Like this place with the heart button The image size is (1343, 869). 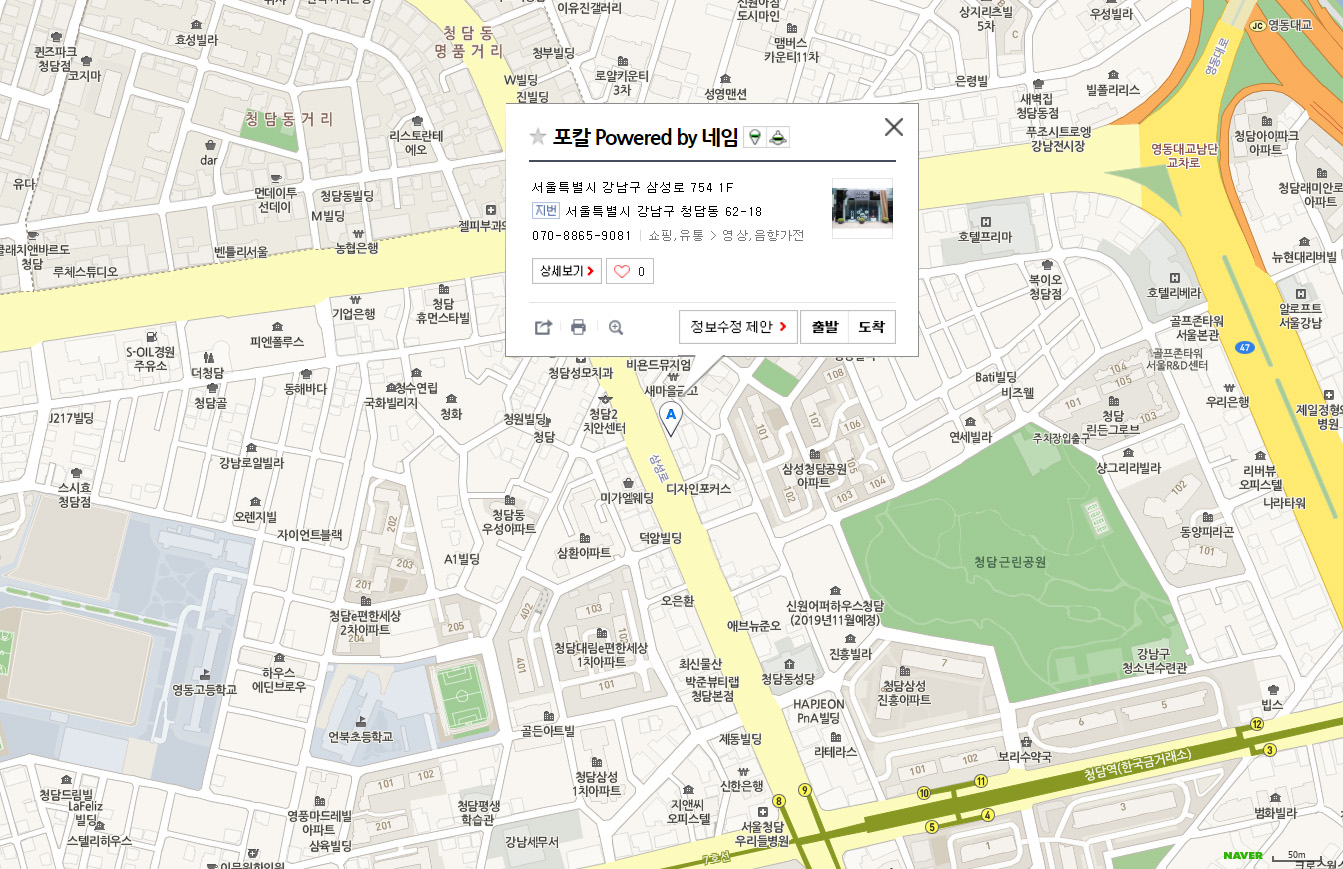pyautogui.click(x=629, y=271)
